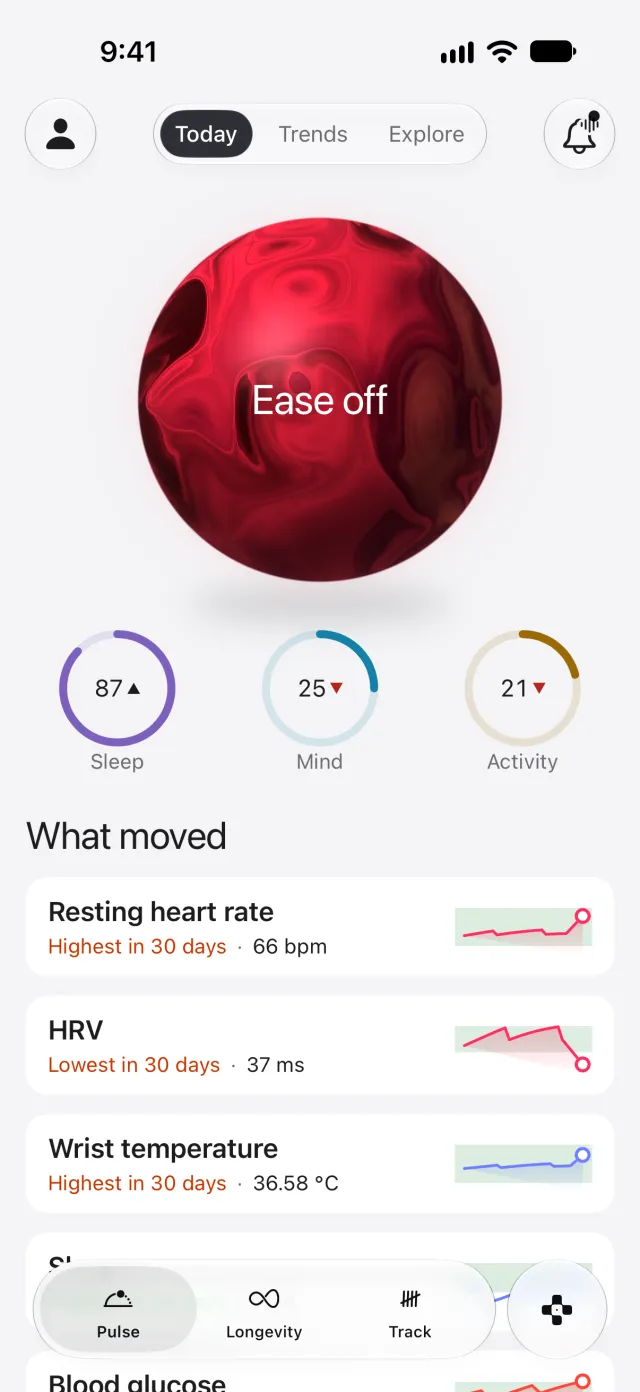This screenshot has height=1392, width=640.
Task: Switch to the Explore tab
Action: coord(426,134)
